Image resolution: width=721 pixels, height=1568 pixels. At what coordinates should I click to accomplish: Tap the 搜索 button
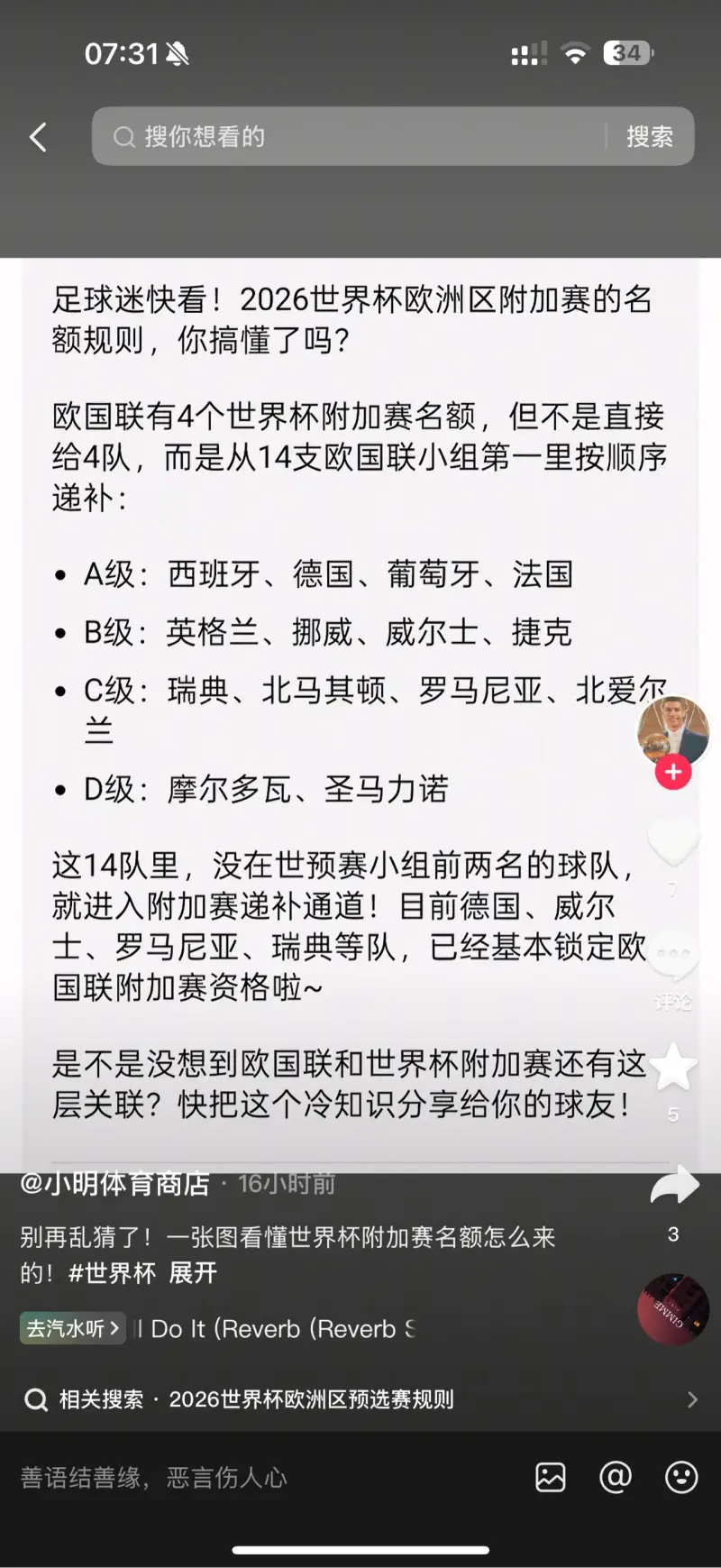(x=649, y=137)
